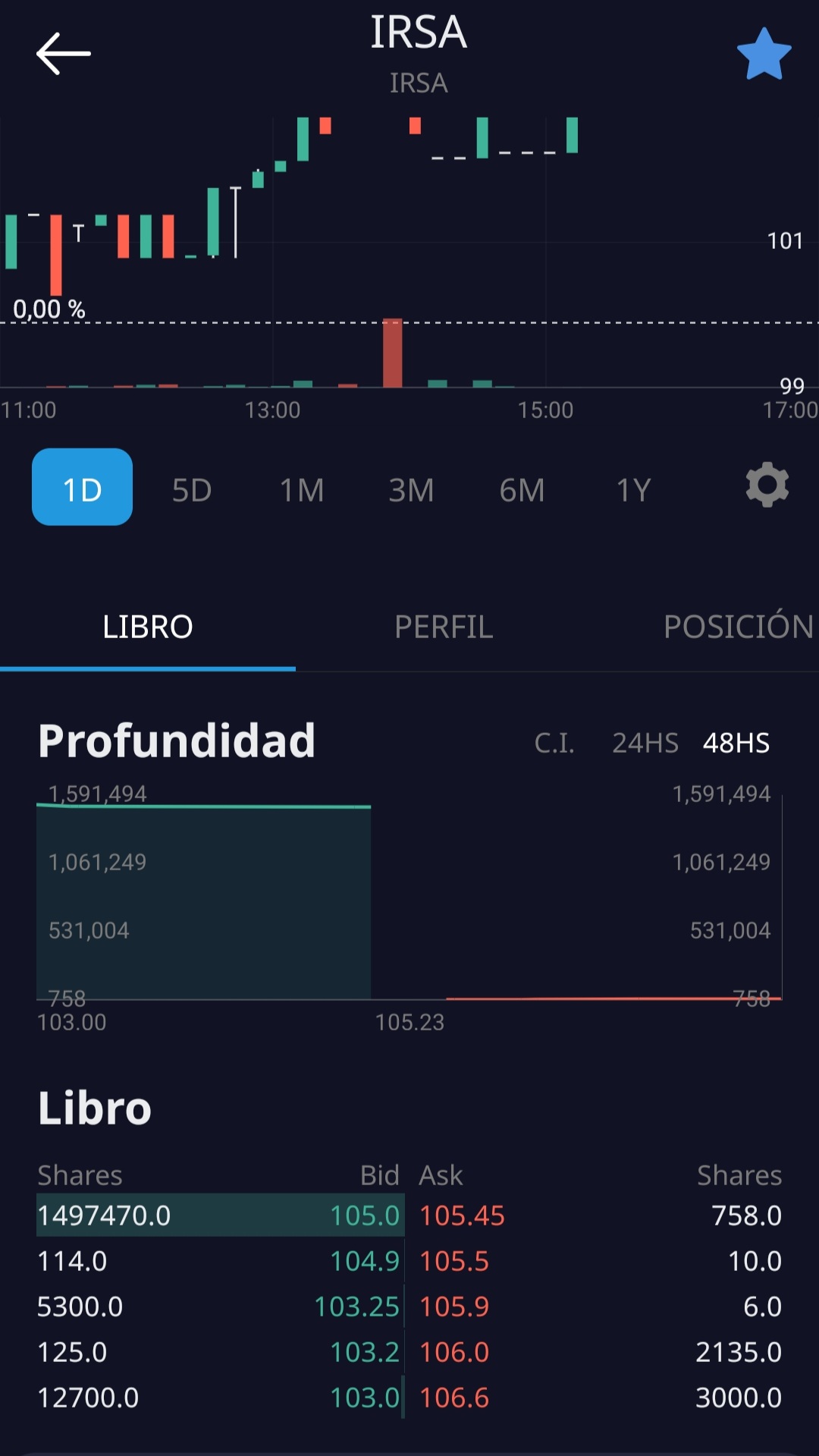The width and height of the screenshot is (819, 1456).
Task: Switch to the PERFIL tab
Action: (444, 627)
